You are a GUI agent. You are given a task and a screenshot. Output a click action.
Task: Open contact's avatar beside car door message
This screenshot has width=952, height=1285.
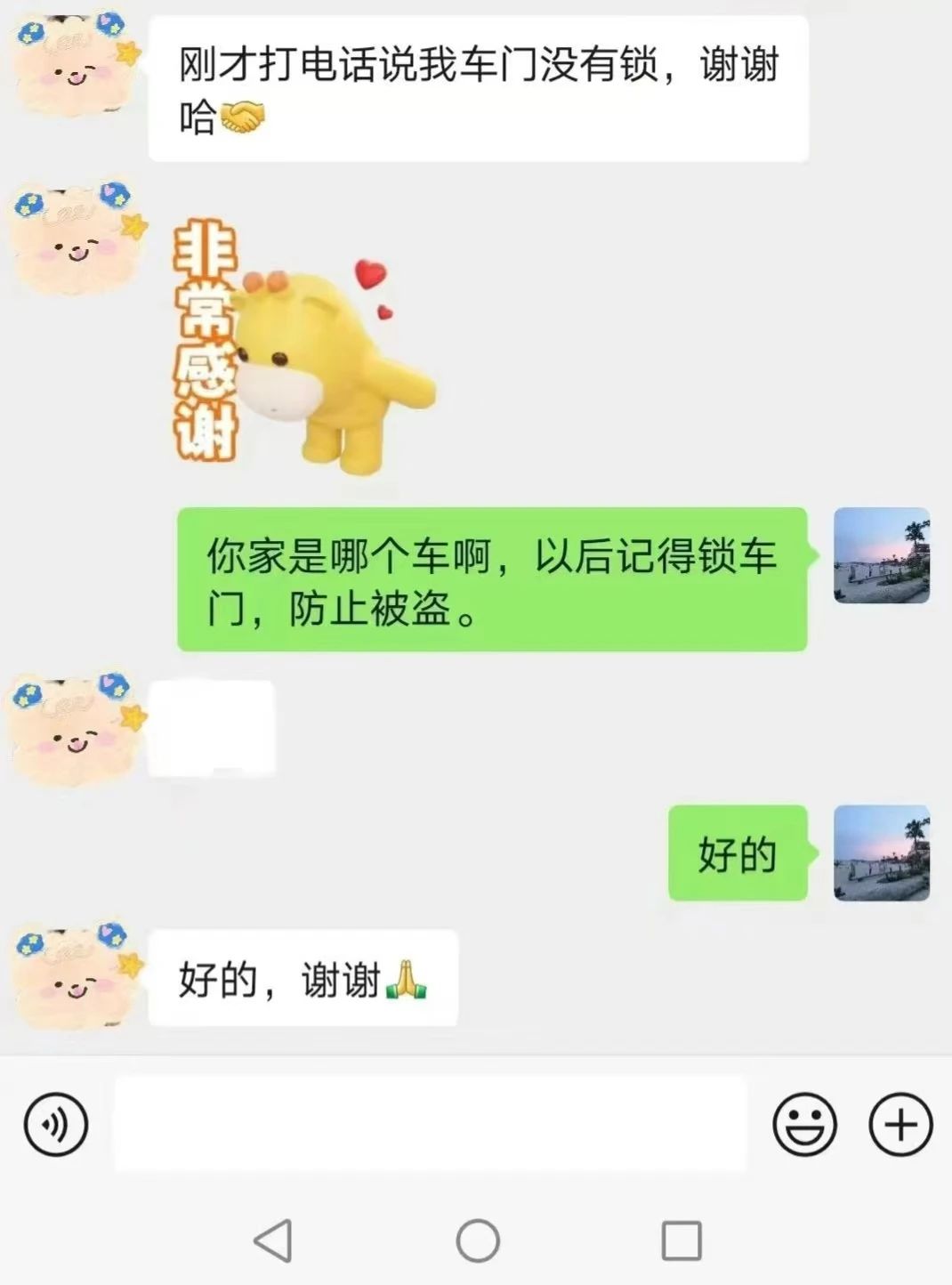tap(76, 62)
